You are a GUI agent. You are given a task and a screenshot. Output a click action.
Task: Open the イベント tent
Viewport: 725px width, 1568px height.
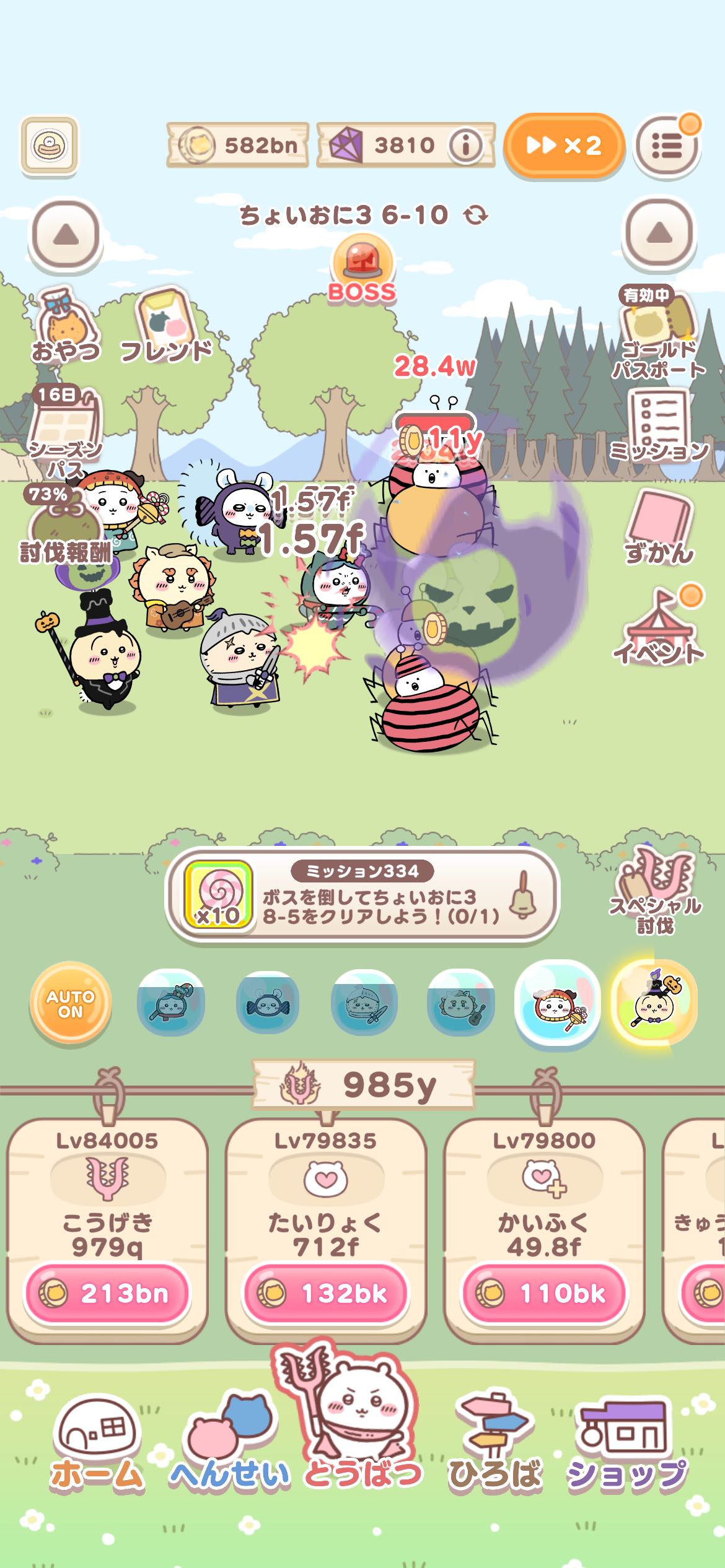point(659,626)
